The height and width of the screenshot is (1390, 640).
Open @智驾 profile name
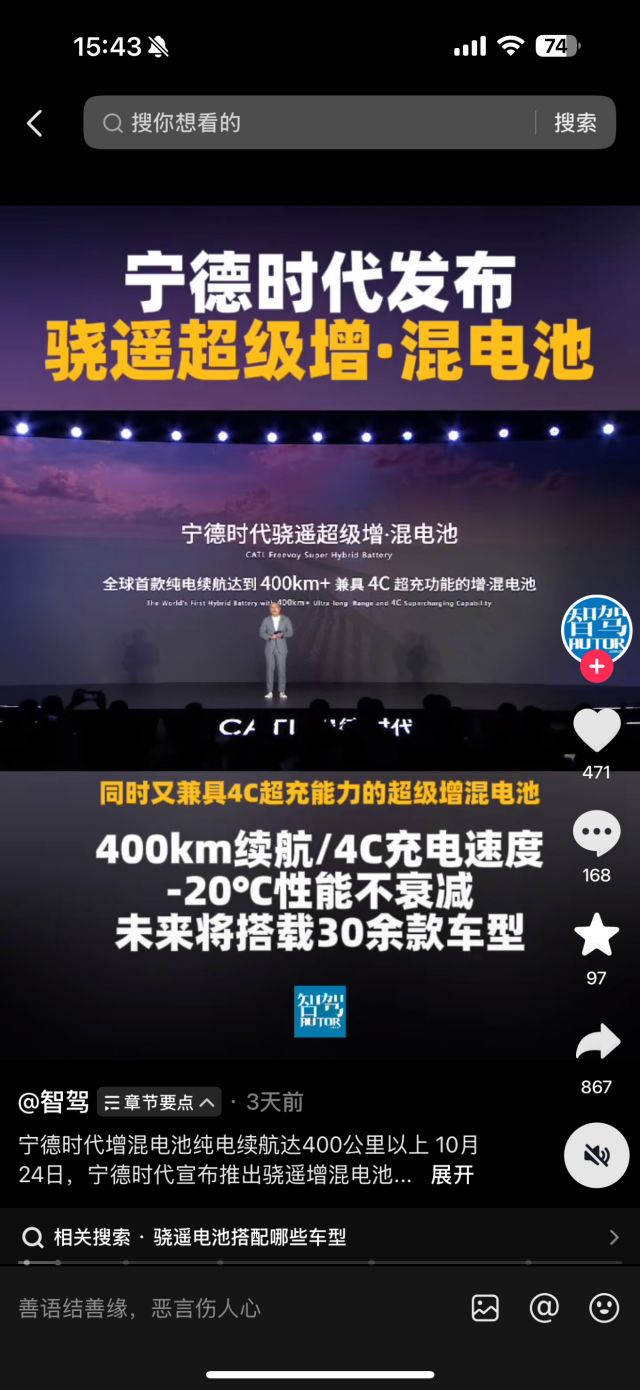54,1102
